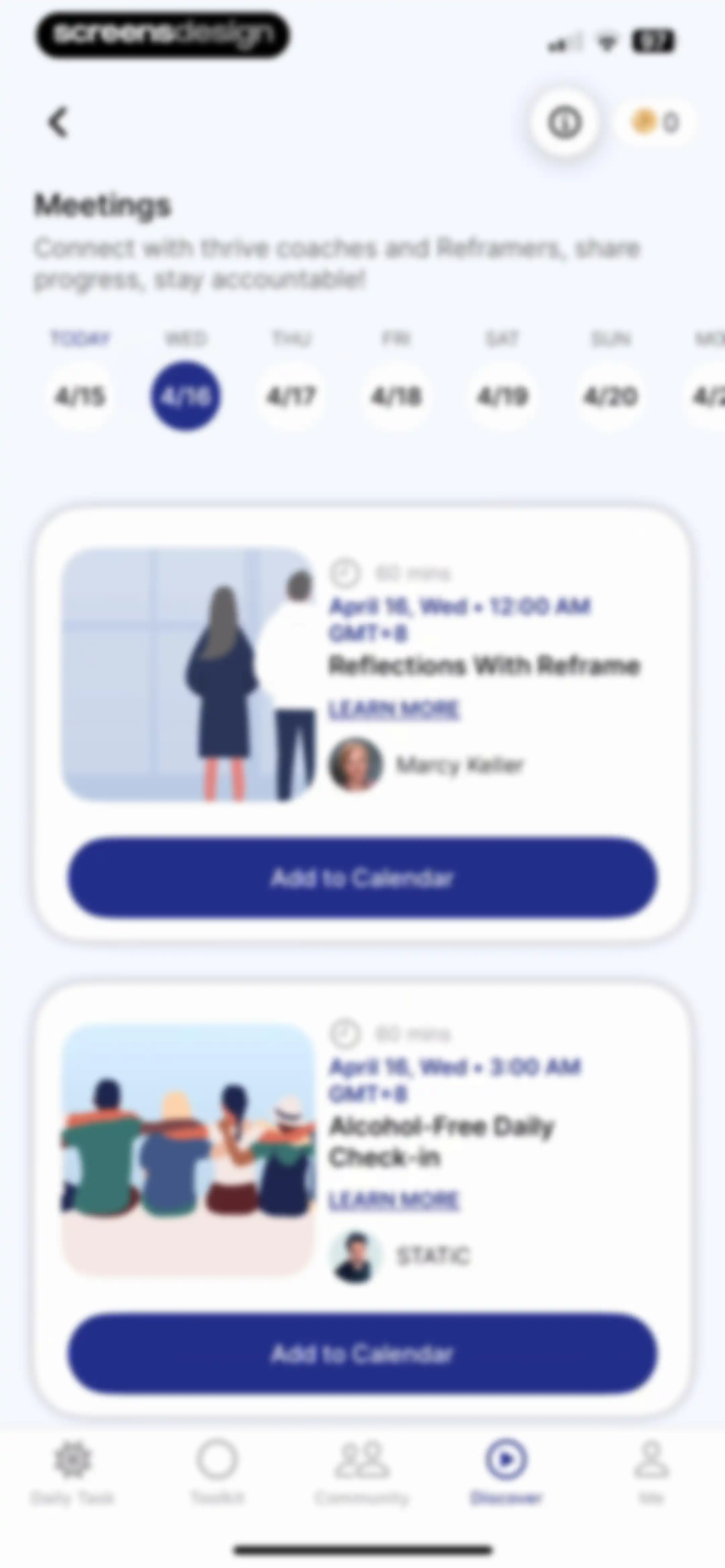Select Thursday 4/17
The image size is (725, 1568).
pyautogui.click(x=291, y=397)
